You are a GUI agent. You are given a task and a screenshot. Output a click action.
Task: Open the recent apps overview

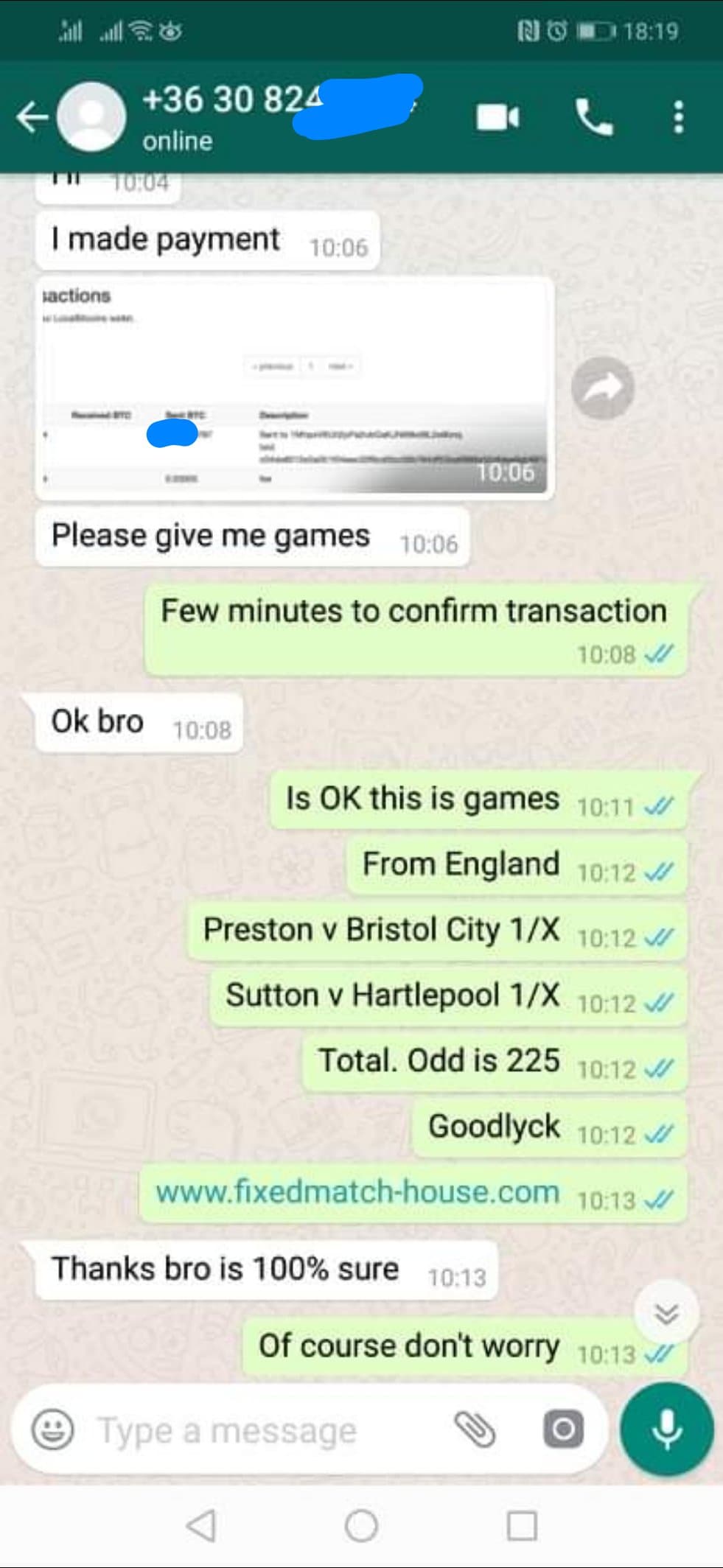coord(522,1526)
